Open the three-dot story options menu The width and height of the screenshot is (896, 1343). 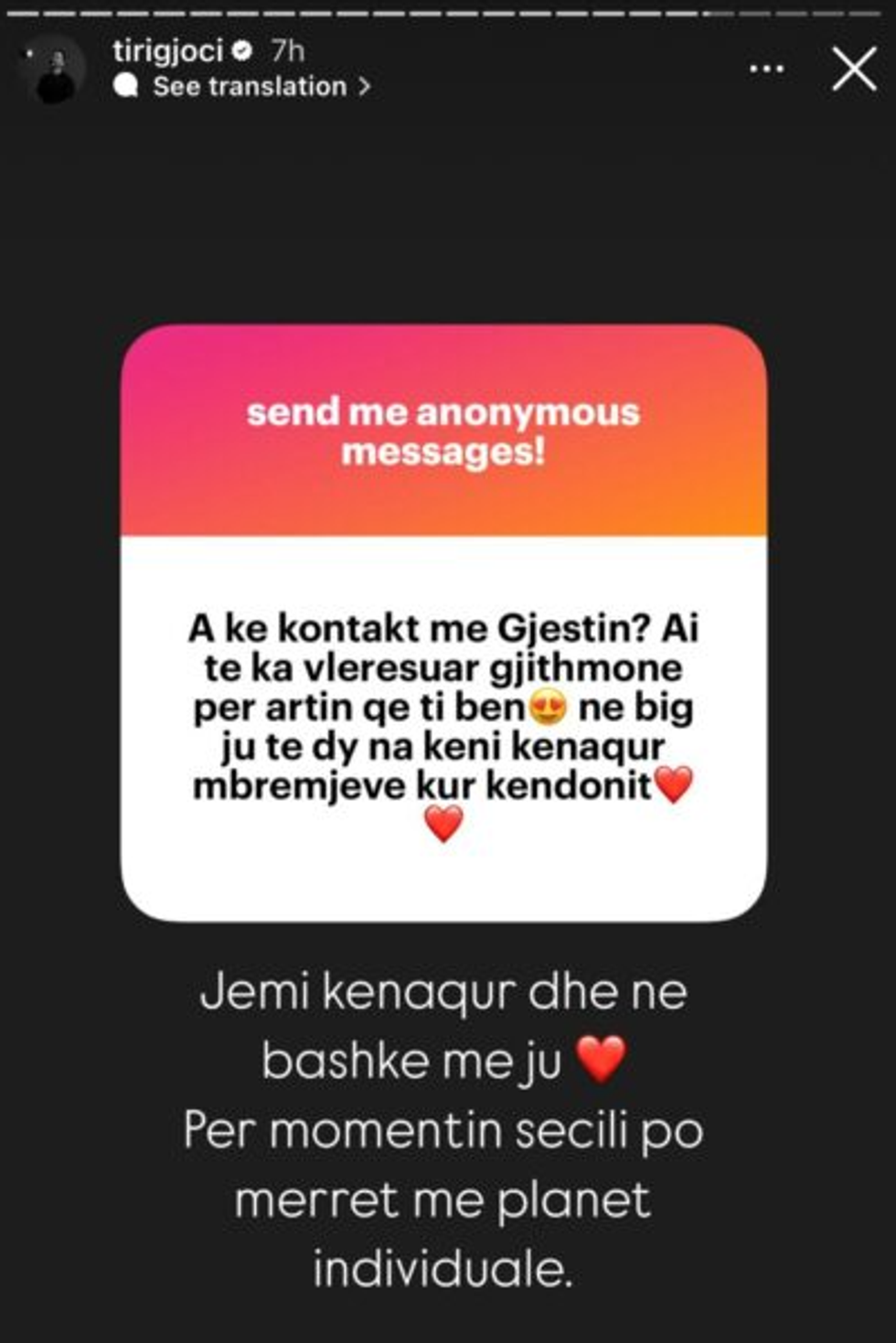766,69
